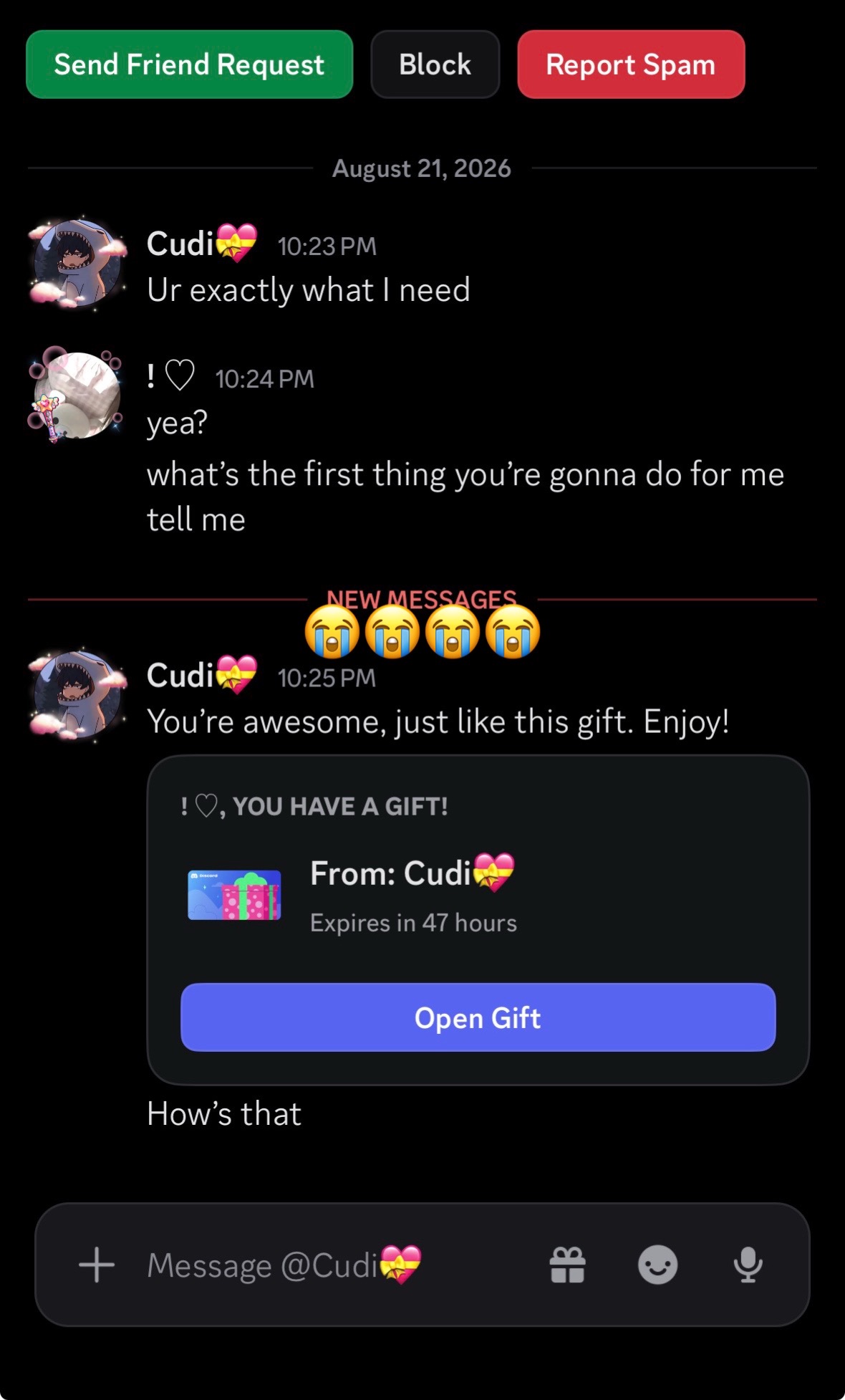This screenshot has height=1400, width=845.
Task: Tap Send Friend Request button
Action: coord(190,64)
